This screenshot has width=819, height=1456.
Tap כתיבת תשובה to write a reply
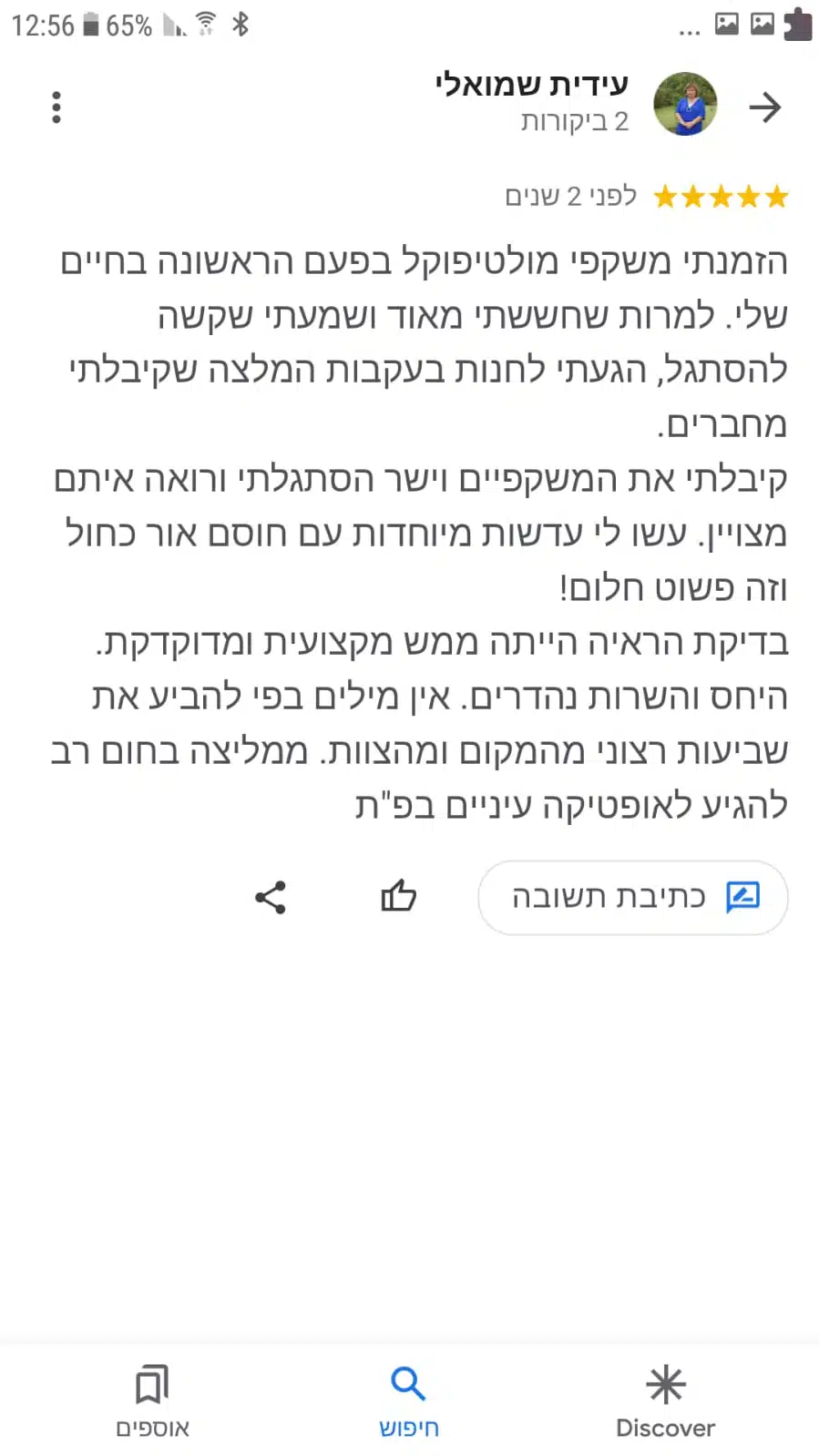click(632, 897)
